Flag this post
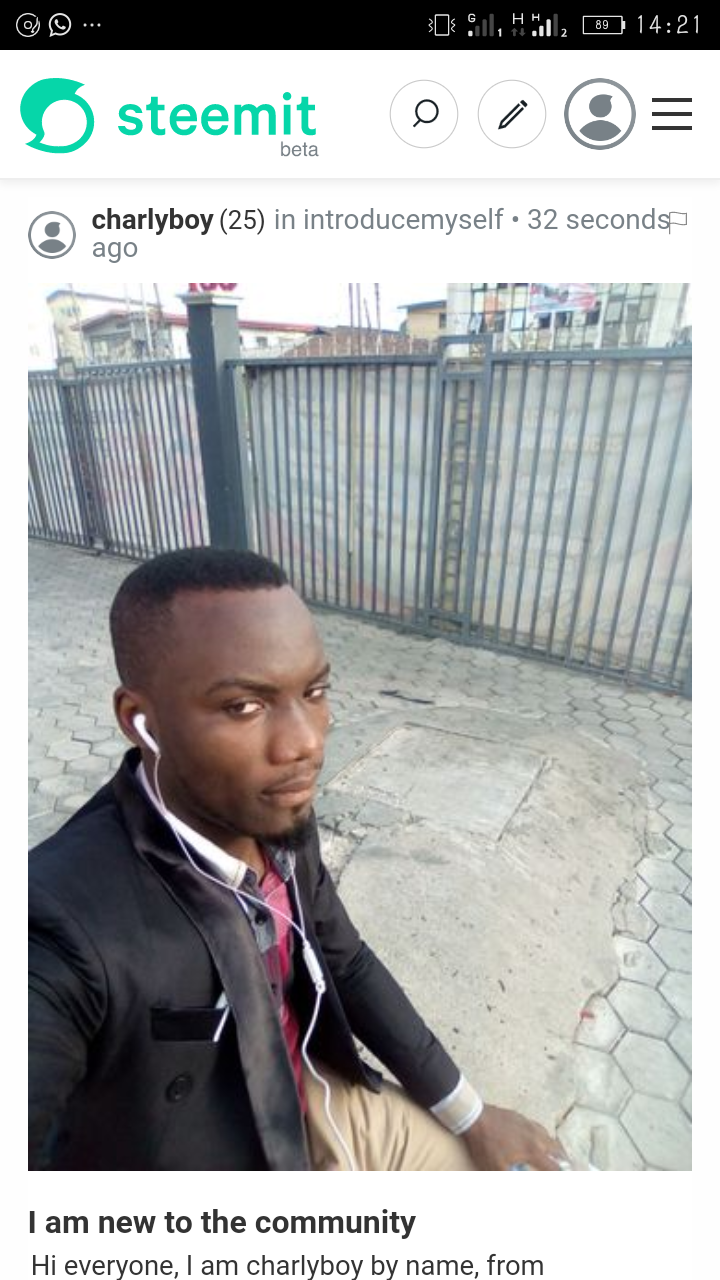The height and width of the screenshot is (1280, 720). point(678,220)
